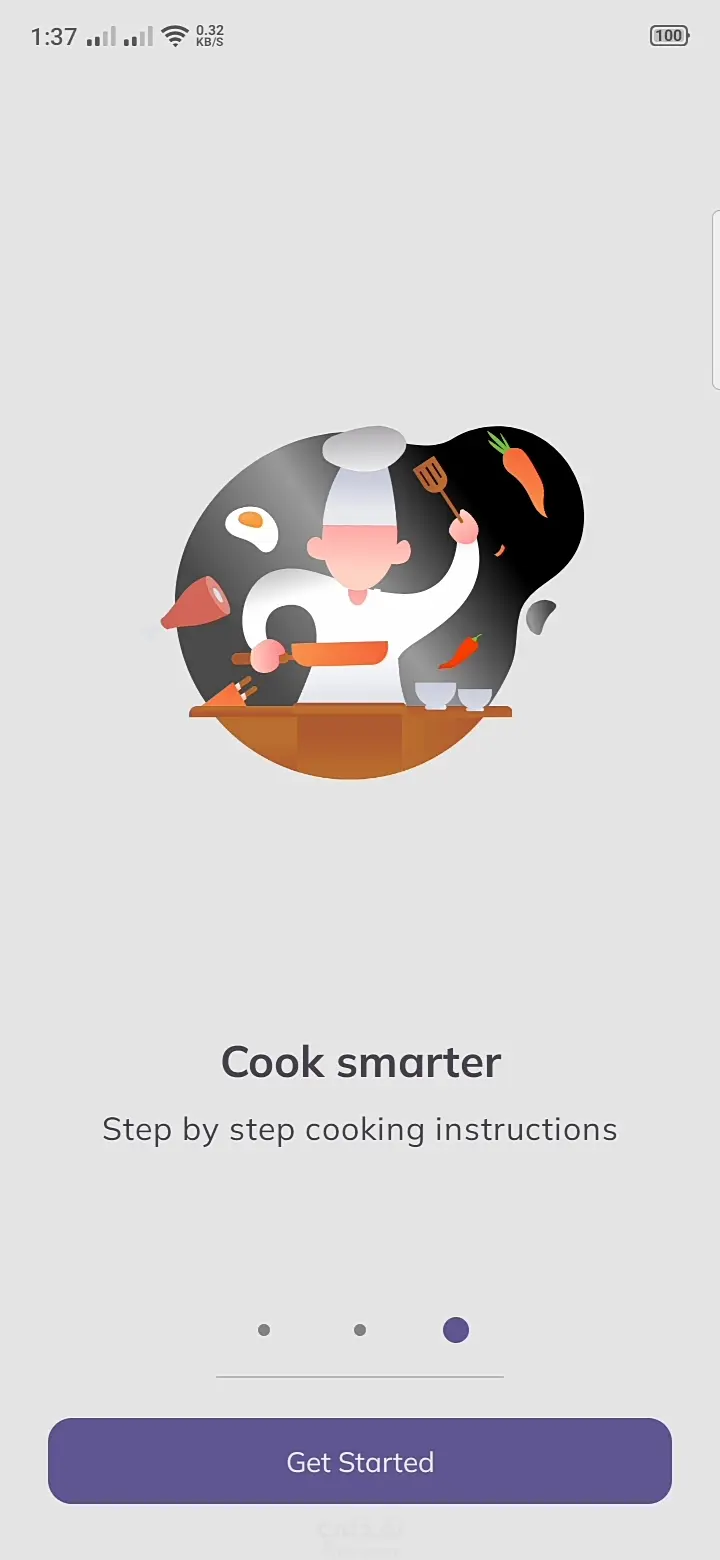This screenshot has width=720, height=1560.
Task: Tap the Get Started button
Action: click(360, 1461)
